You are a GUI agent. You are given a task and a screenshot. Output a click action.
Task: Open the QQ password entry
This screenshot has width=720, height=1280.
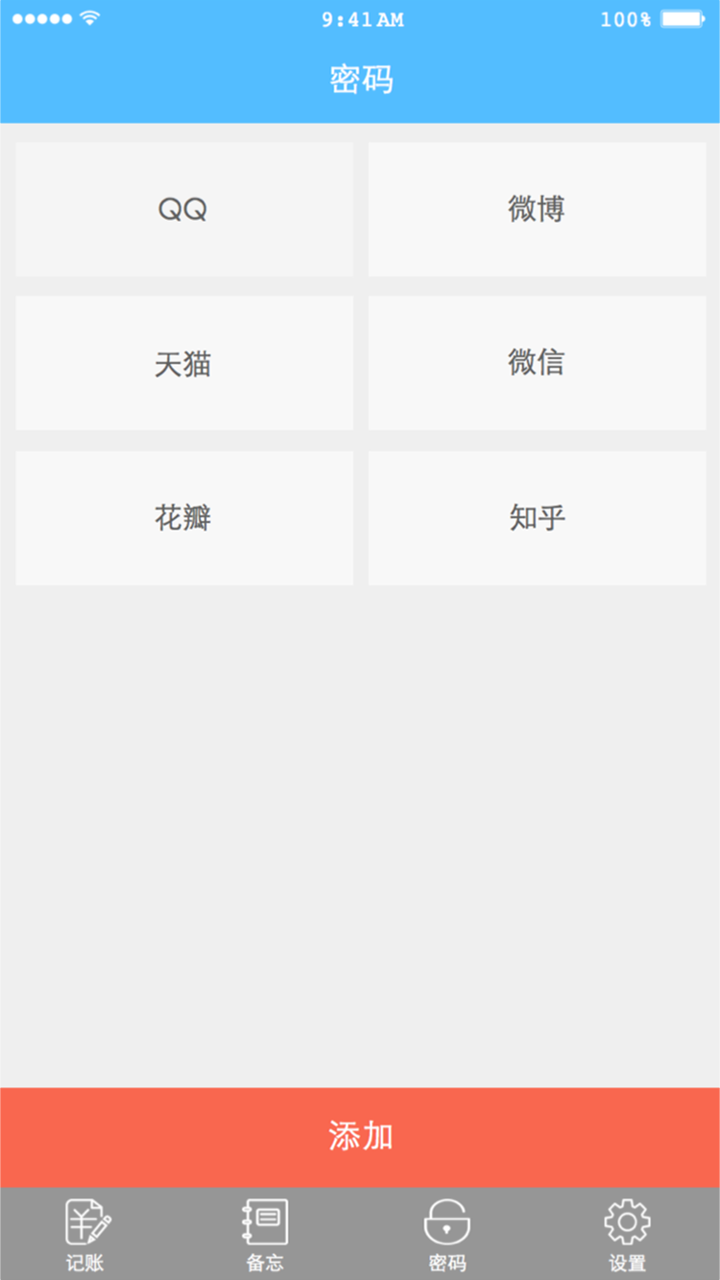point(184,209)
